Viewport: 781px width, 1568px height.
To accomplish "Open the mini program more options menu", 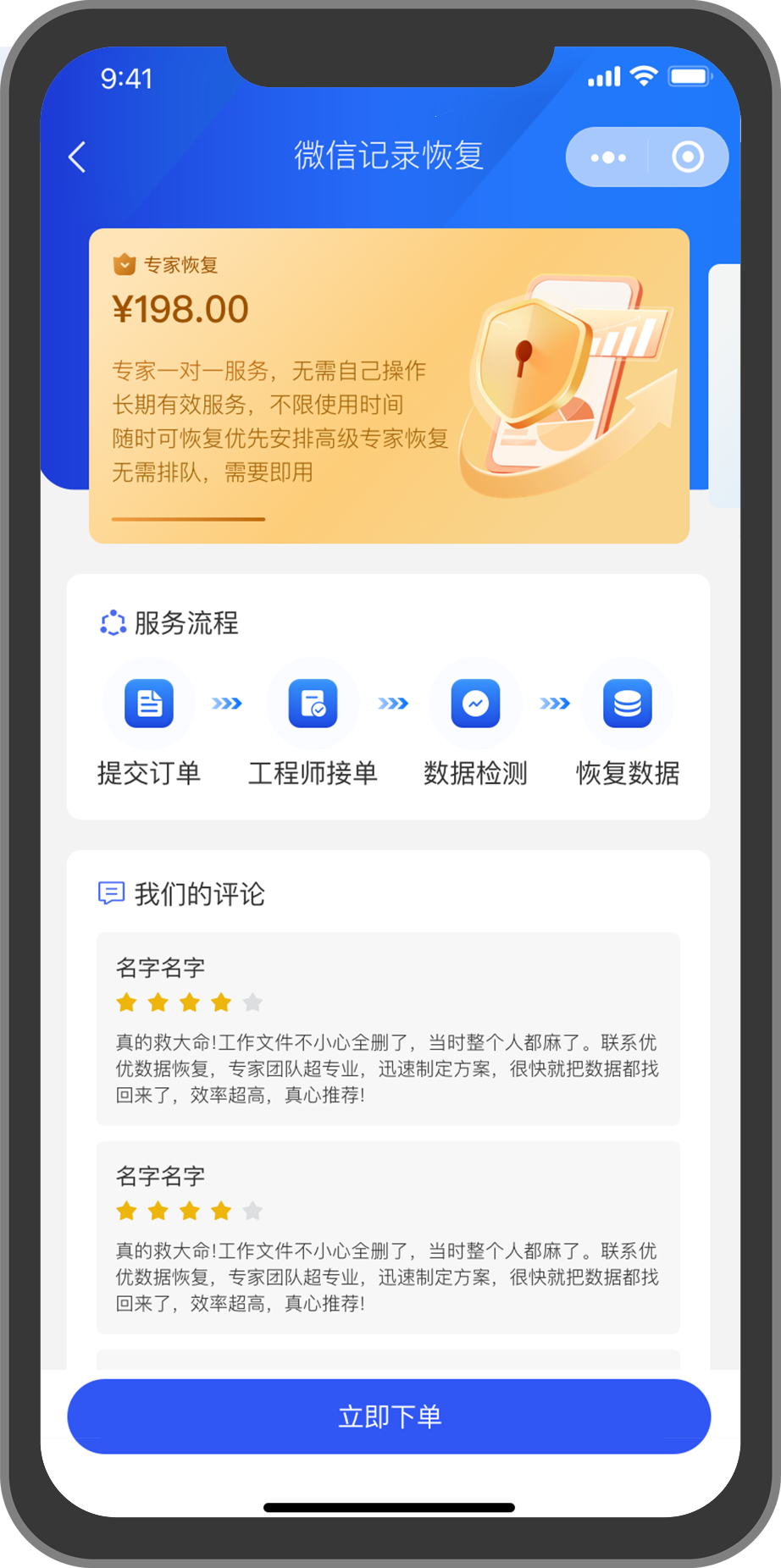I will pos(608,157).
